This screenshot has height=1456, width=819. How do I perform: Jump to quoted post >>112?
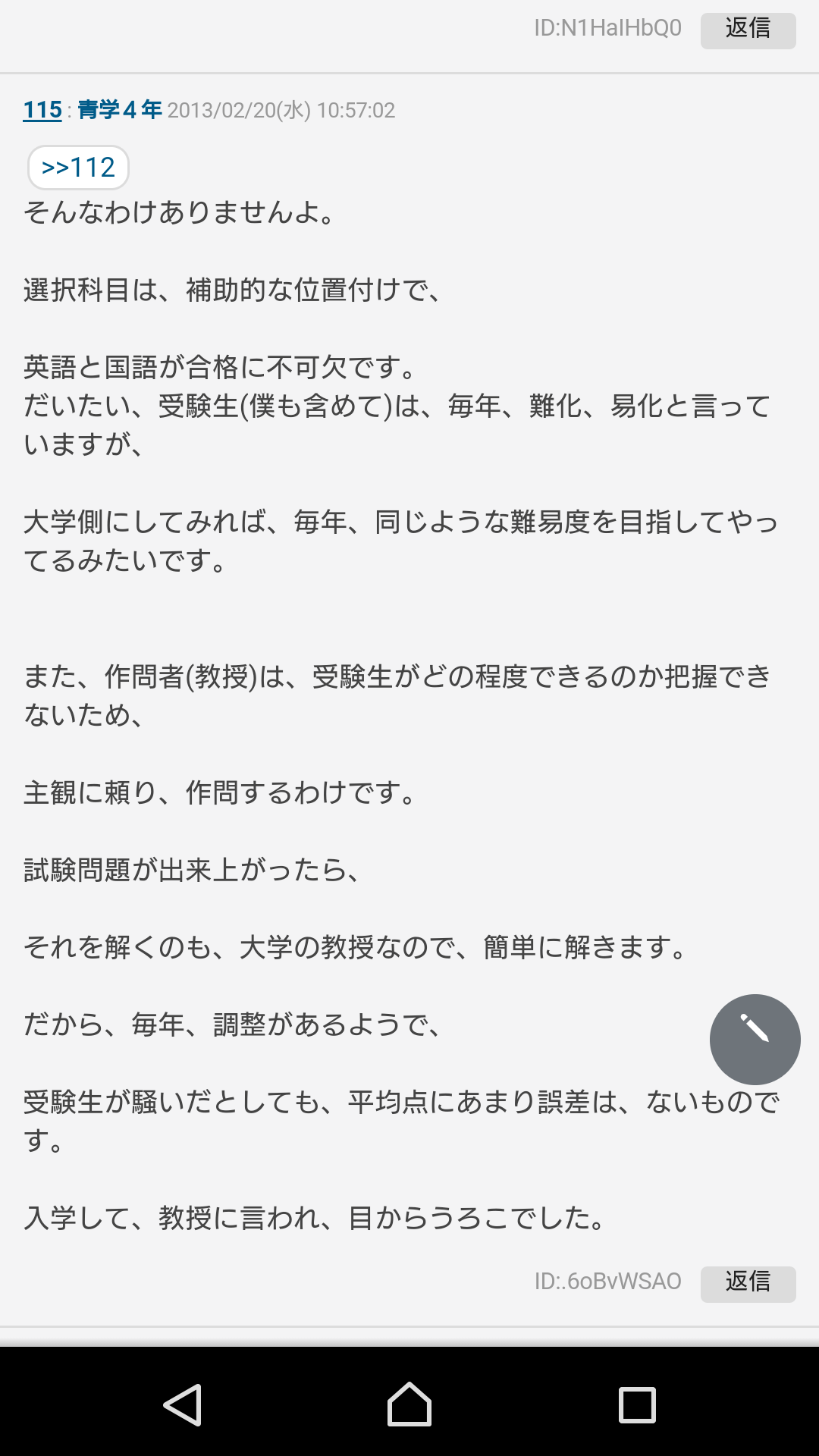[78, 168]
